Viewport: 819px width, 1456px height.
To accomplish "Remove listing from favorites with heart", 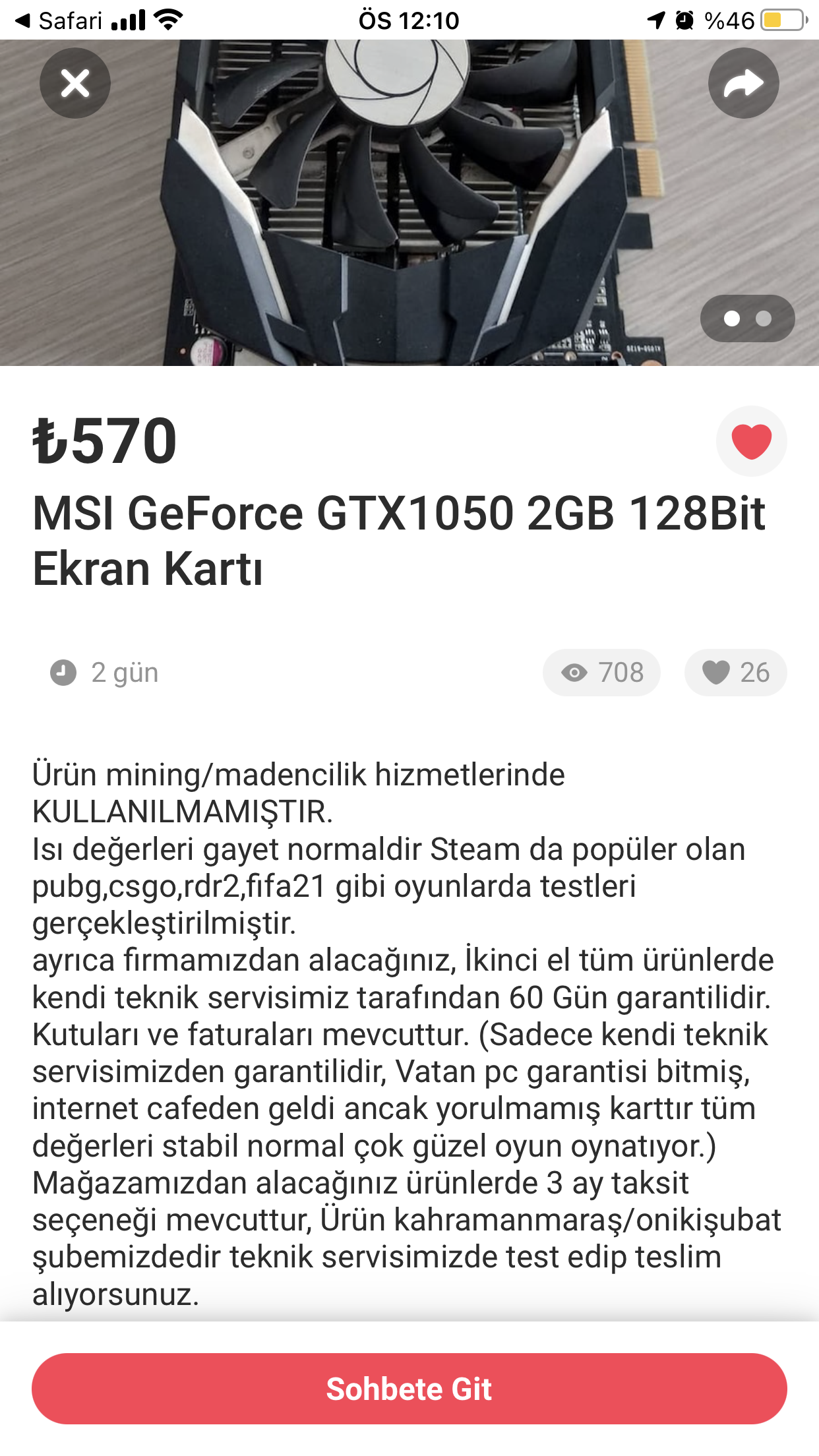I will point(751,440).
